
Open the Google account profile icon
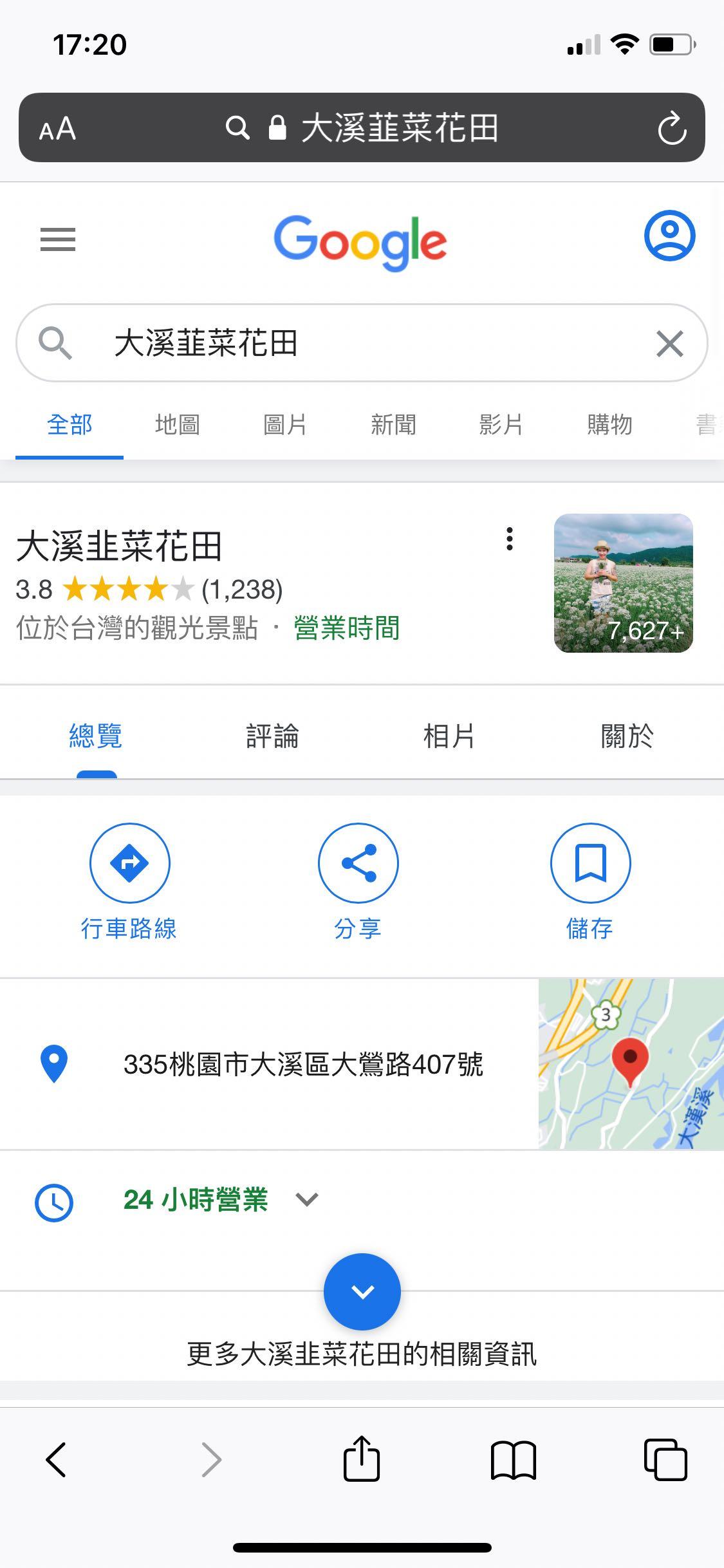pyautogui.click(x=669, y=236)
